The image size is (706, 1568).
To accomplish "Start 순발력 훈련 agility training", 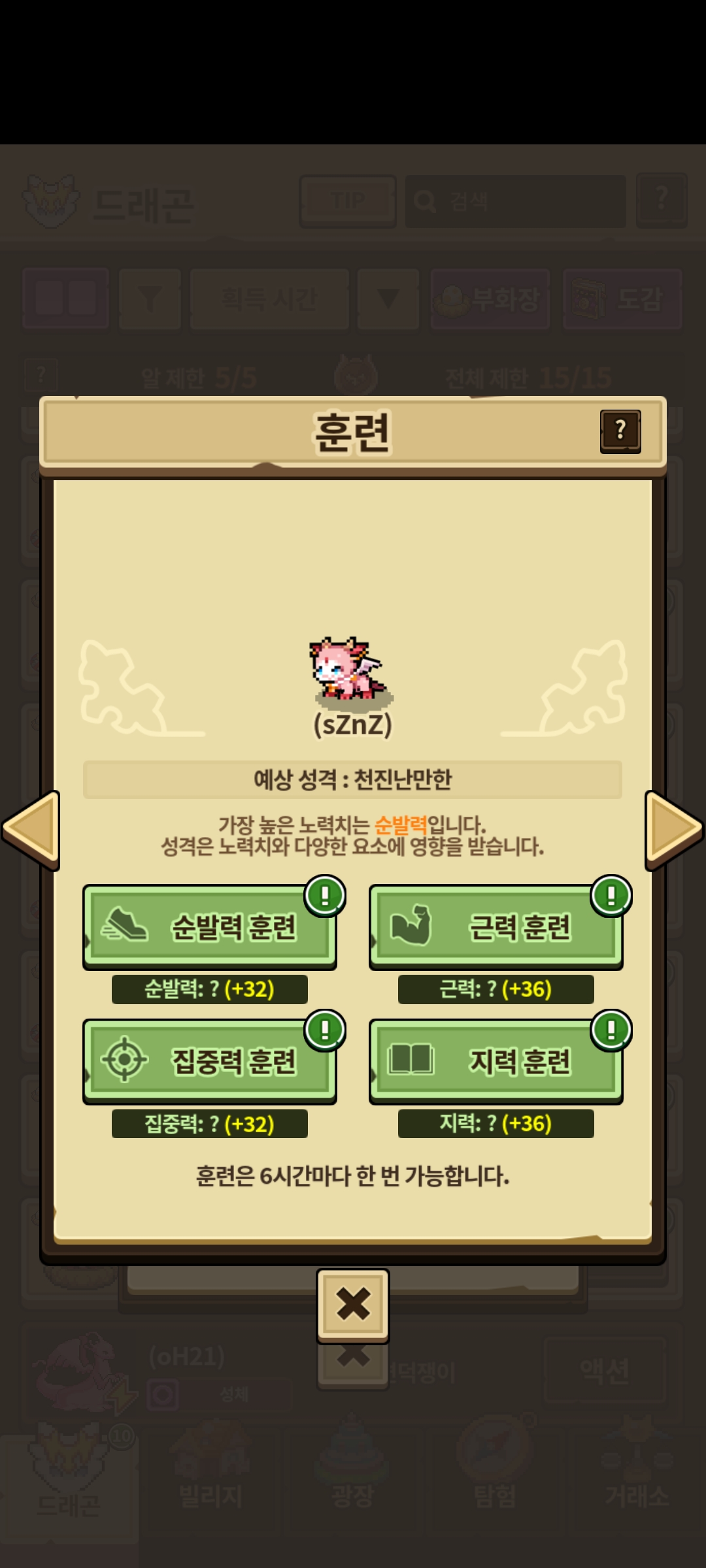I will (210, 927).
